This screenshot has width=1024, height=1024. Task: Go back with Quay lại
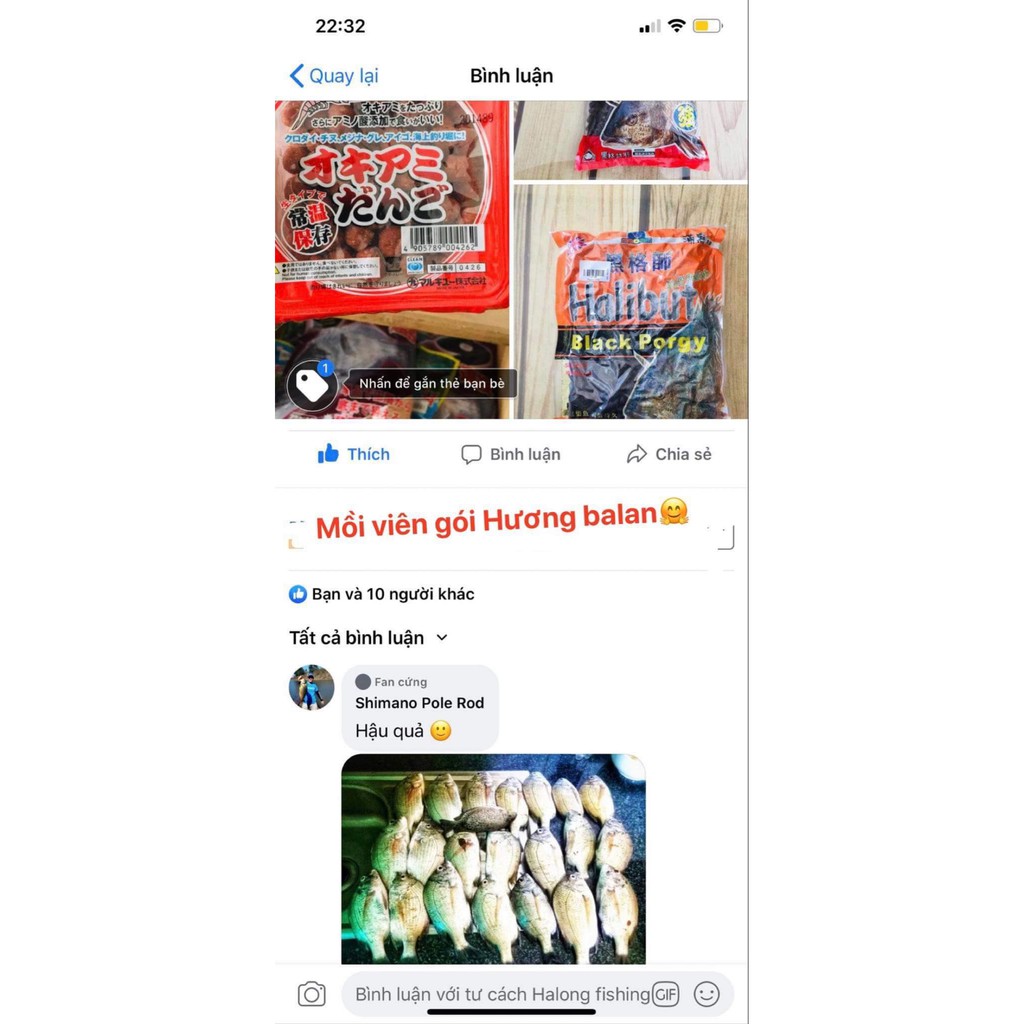(334, 76)
